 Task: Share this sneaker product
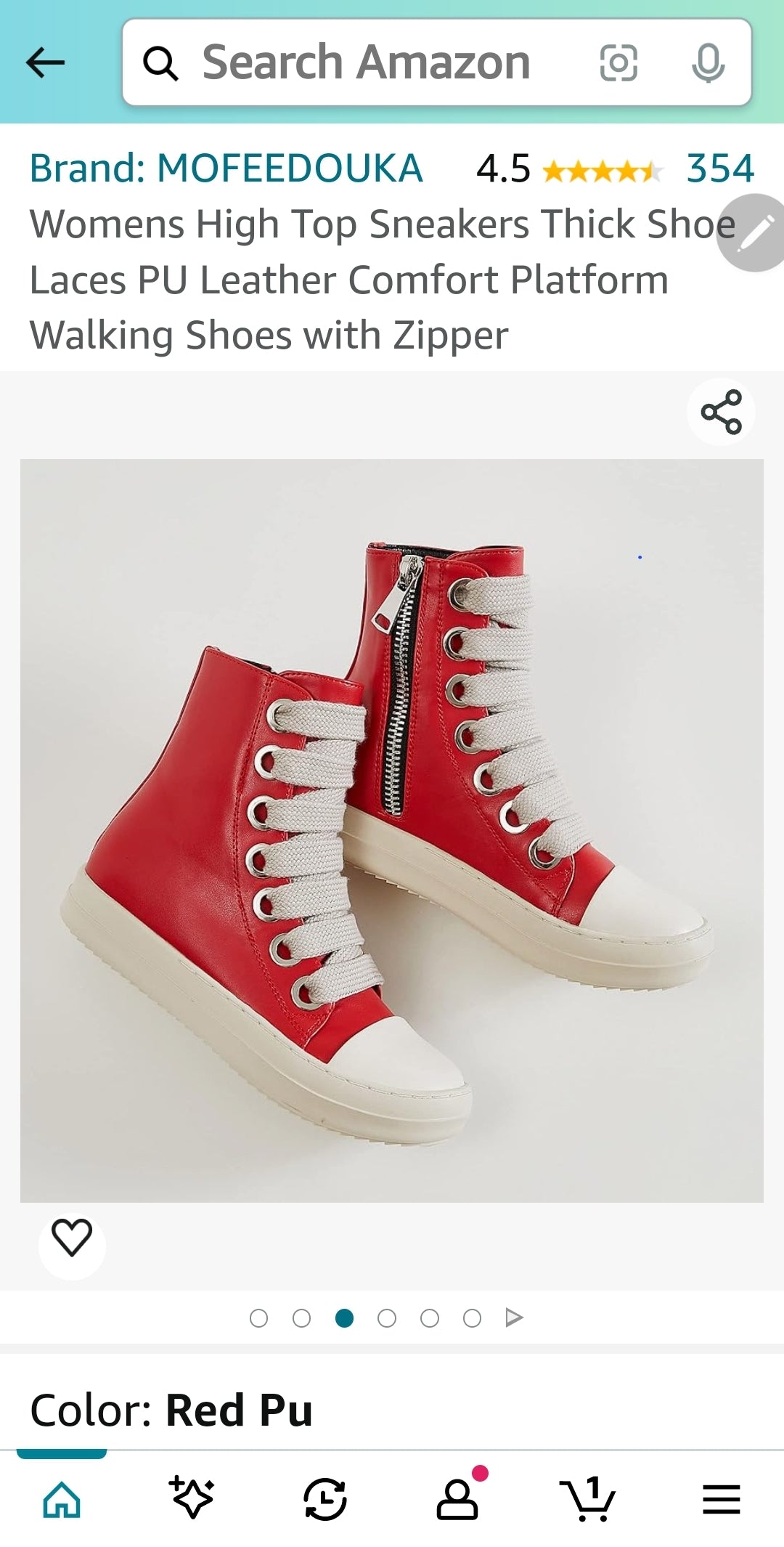(721, 413)
